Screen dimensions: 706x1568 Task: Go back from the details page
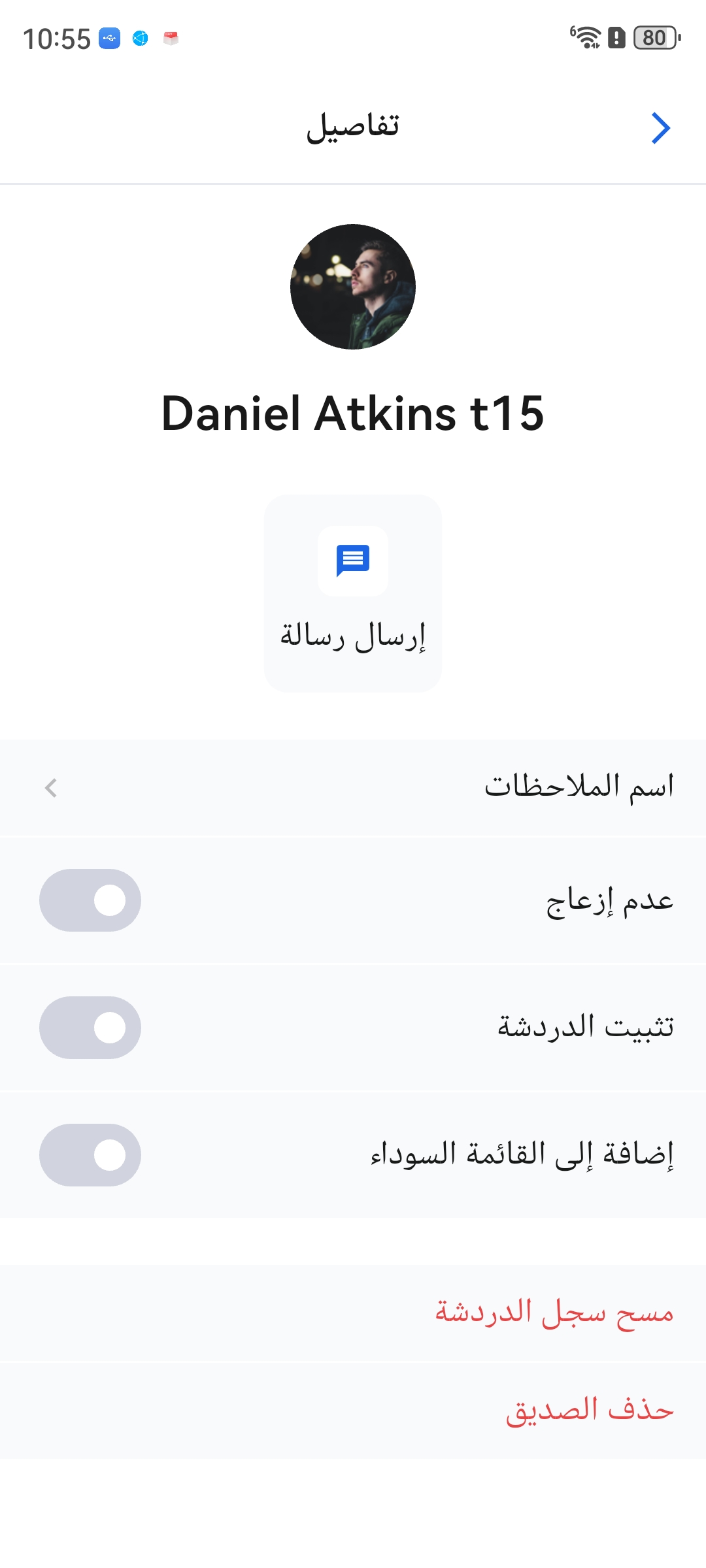point(661,127)
